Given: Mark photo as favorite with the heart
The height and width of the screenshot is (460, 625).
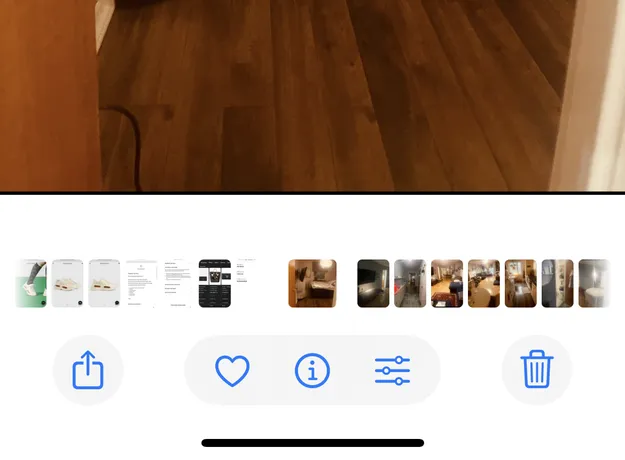Looking at the screenshot, I should [x=232, y=371].
